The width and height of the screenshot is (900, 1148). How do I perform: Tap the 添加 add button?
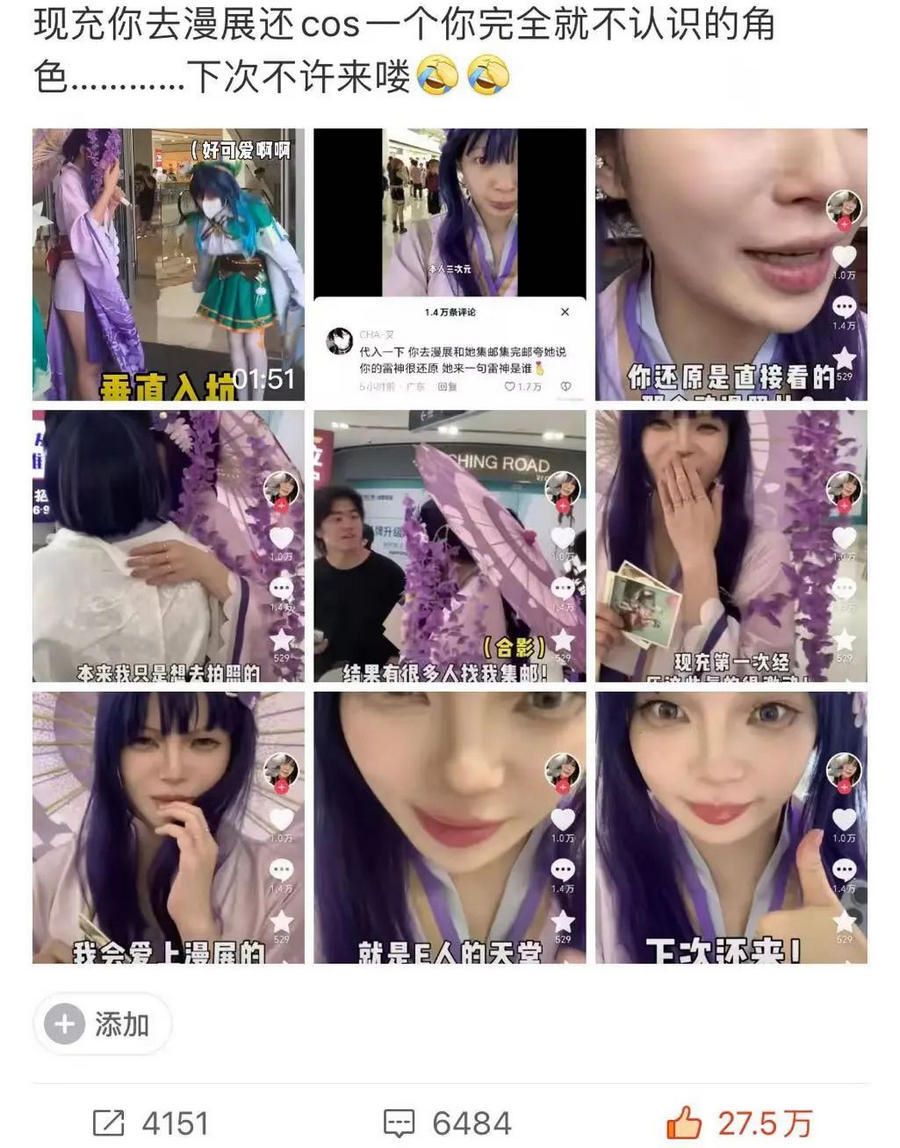tap(100, 1024)
